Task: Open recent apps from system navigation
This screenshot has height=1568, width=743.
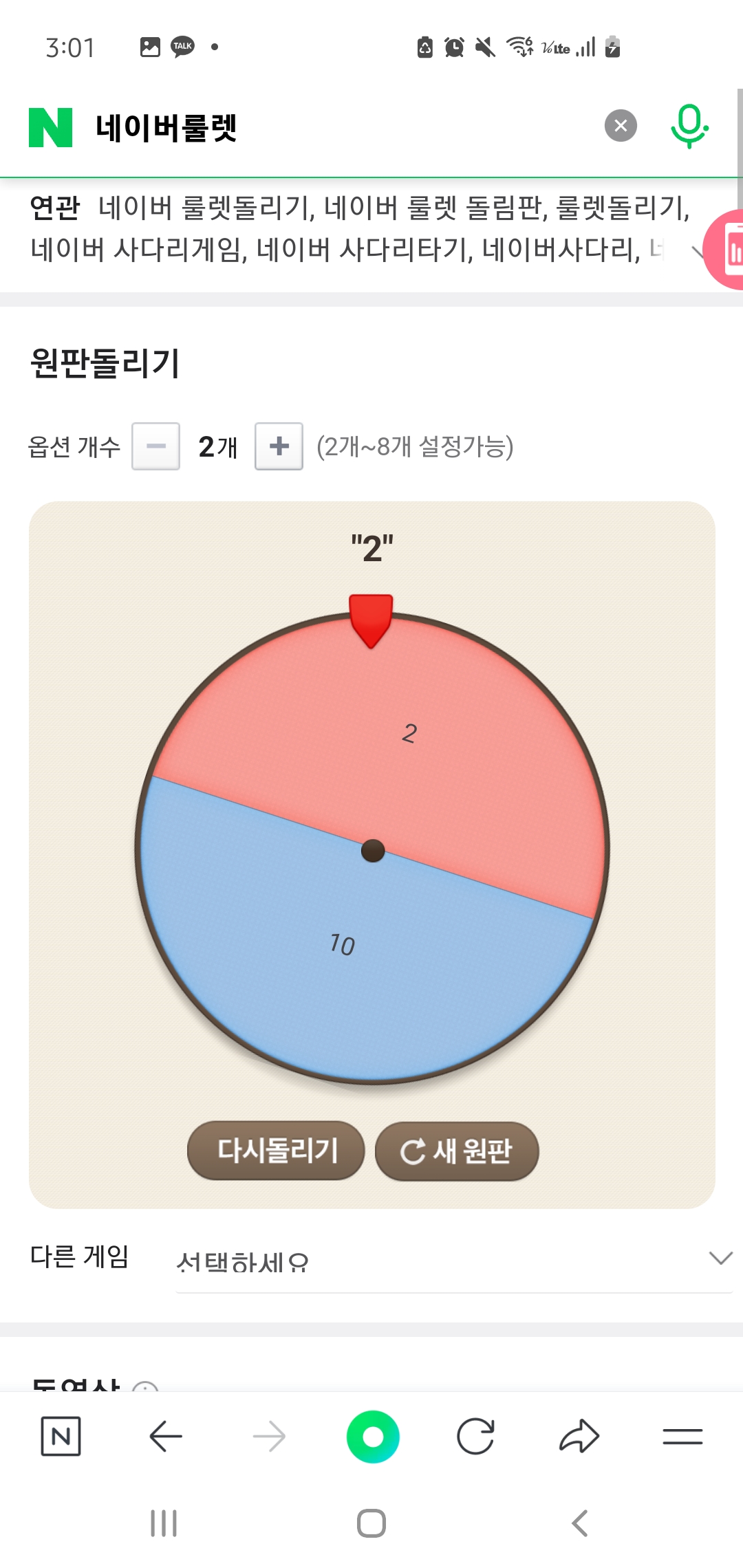Action: coord(164,1523)
